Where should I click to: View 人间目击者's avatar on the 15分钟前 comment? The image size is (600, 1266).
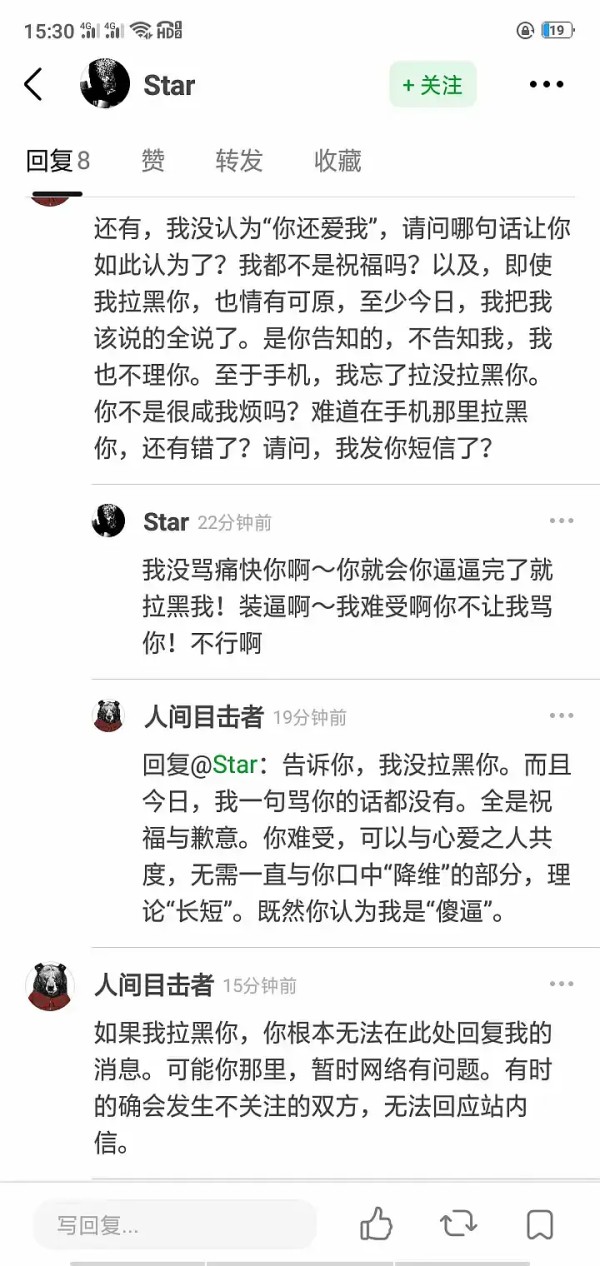coord(50,986)
